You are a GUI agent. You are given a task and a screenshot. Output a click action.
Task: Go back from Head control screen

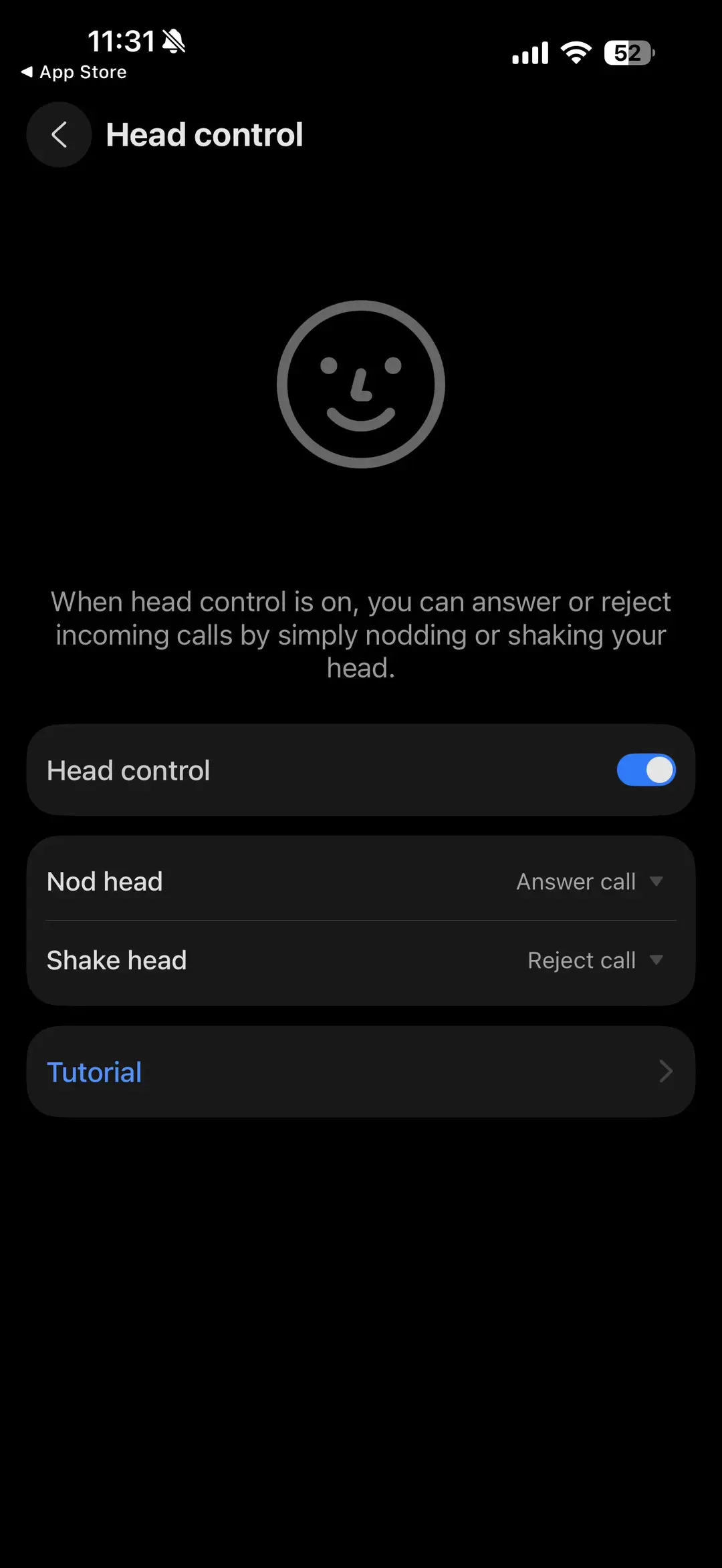tap(59, 135)
